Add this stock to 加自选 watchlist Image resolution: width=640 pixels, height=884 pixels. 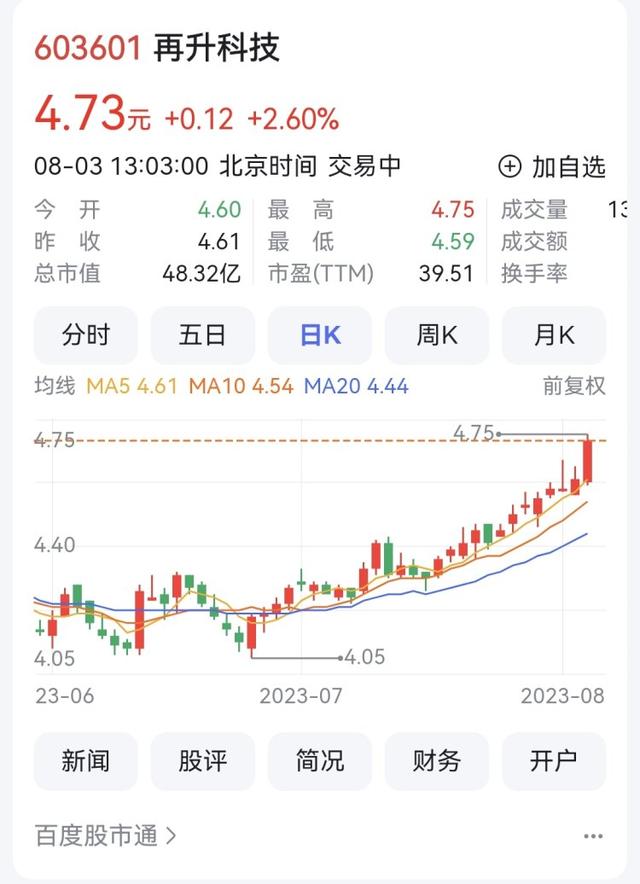(x=552, y=166)
